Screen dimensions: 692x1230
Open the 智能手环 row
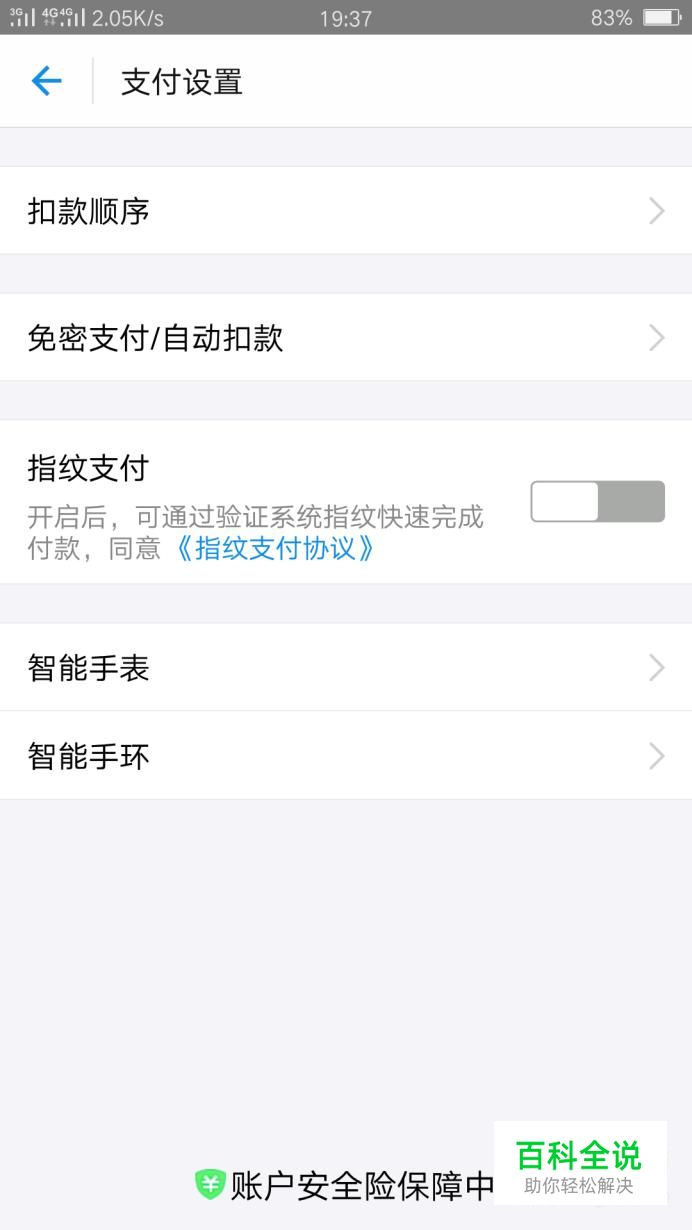(x=346, y=756)
